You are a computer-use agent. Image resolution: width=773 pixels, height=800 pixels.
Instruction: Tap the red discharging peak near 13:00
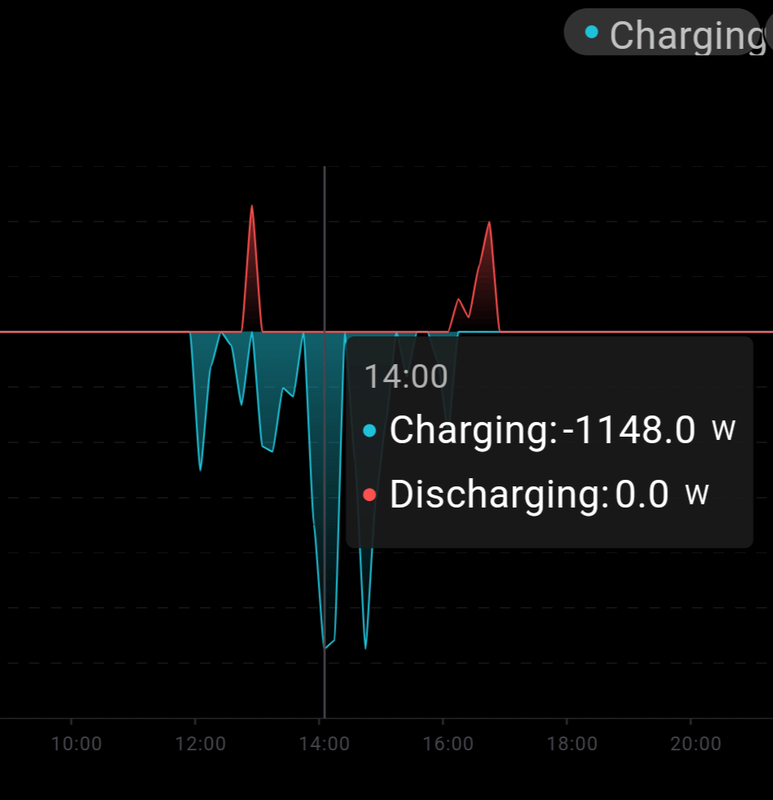tap(252, 208)
